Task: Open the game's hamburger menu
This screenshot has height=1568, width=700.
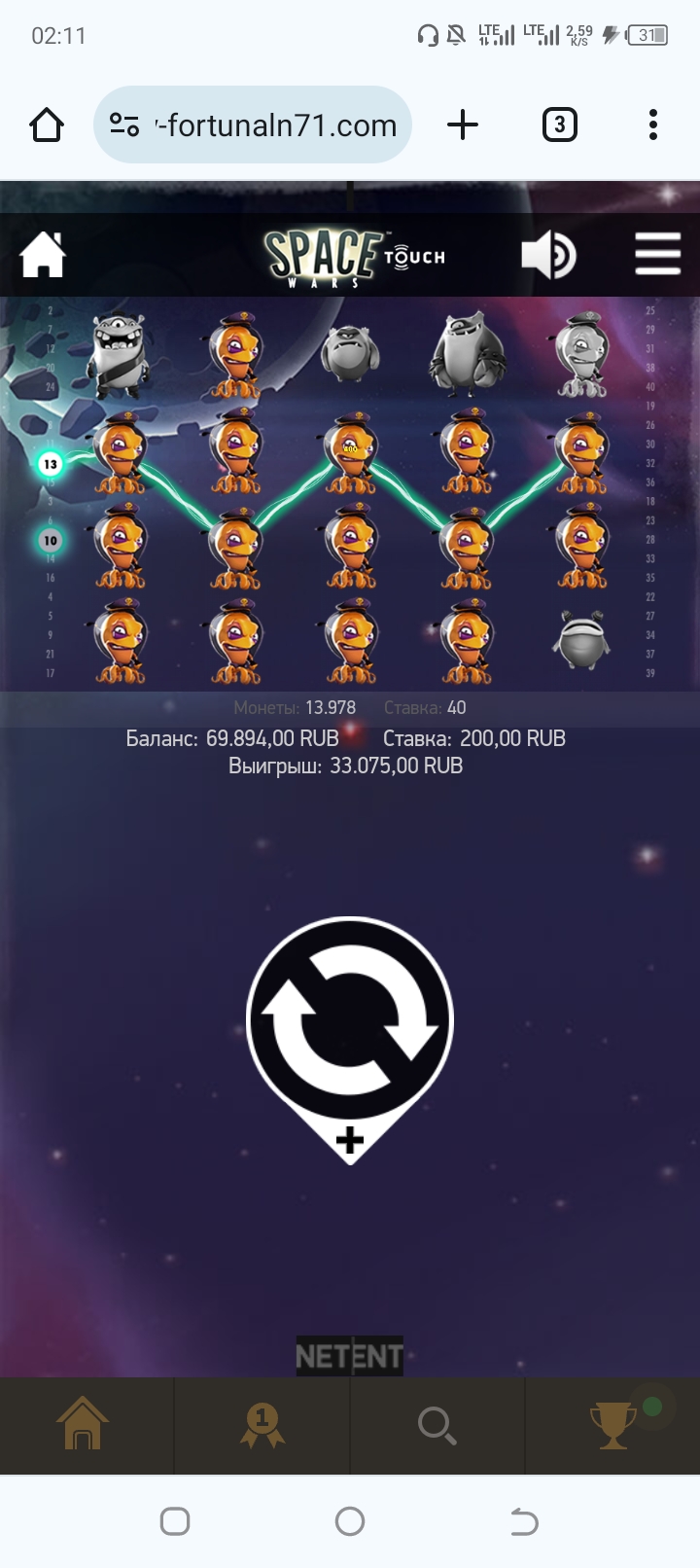Action: [657, 254]
